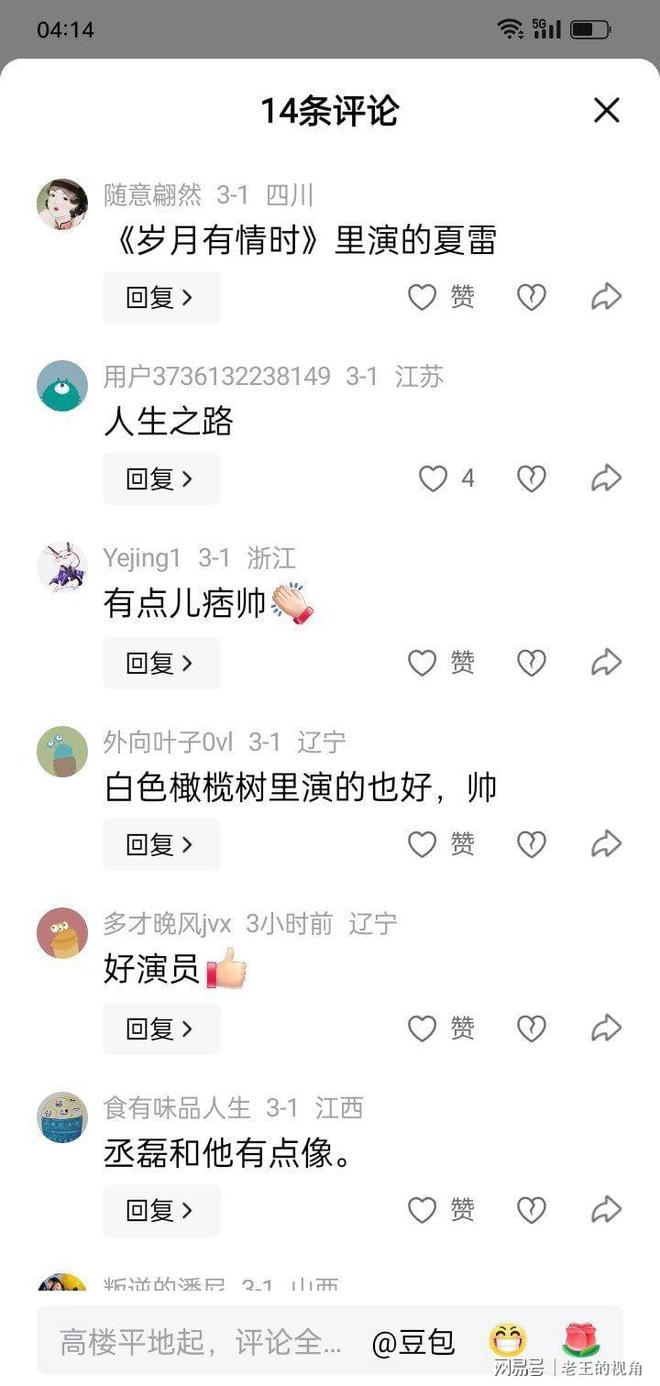Share the 白色橄榄树 comment
Image resolution: width=660 pixels, height=1386 pixels.
(x=606, y=845)
